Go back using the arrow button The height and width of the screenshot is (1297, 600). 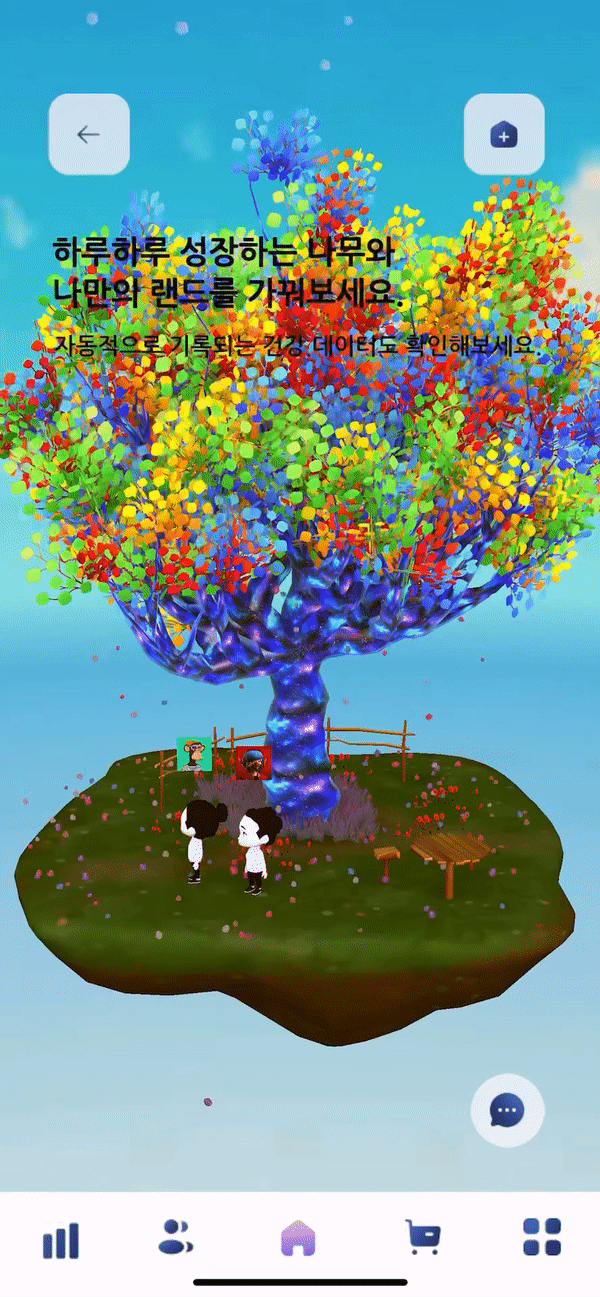click(x=89, y=134)
